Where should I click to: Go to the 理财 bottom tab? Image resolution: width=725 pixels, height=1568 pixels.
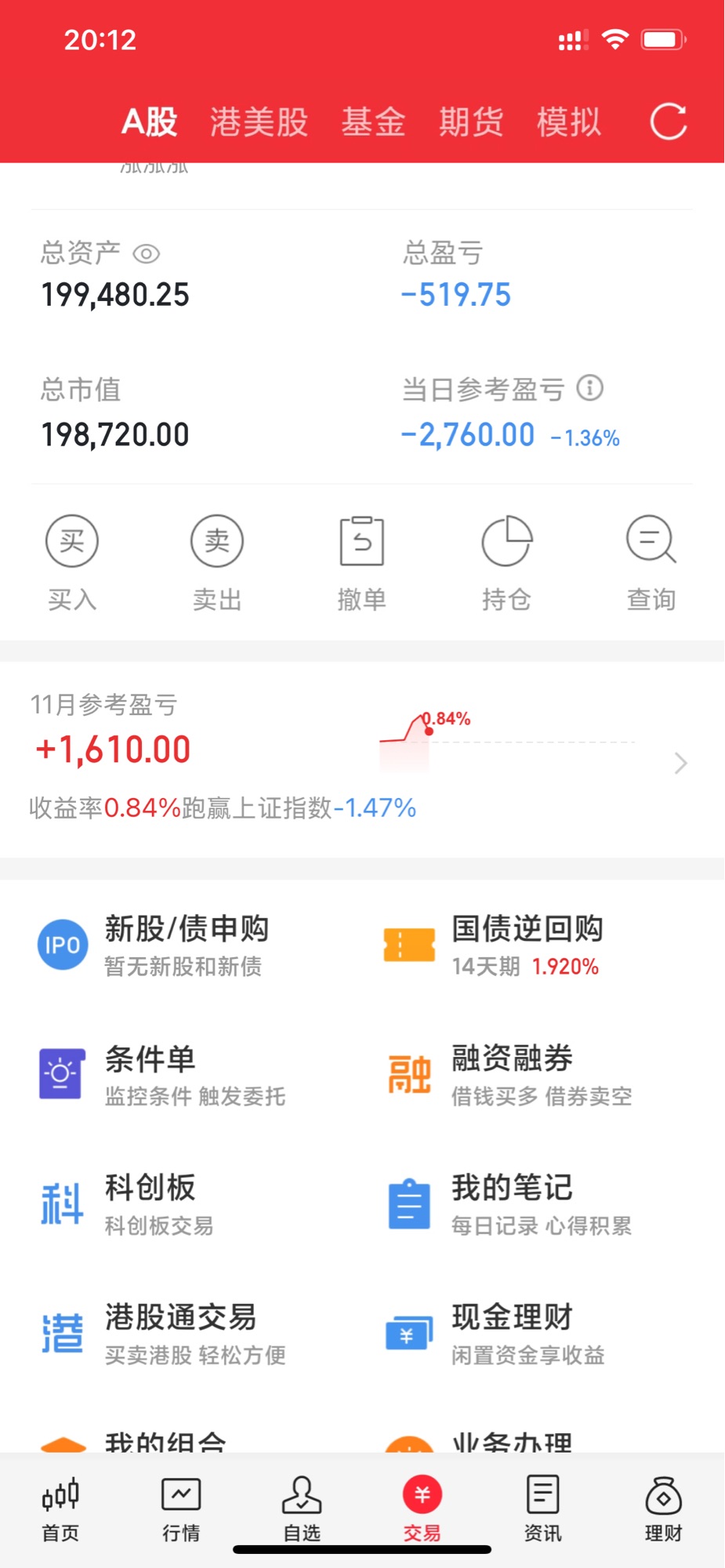663,1509
